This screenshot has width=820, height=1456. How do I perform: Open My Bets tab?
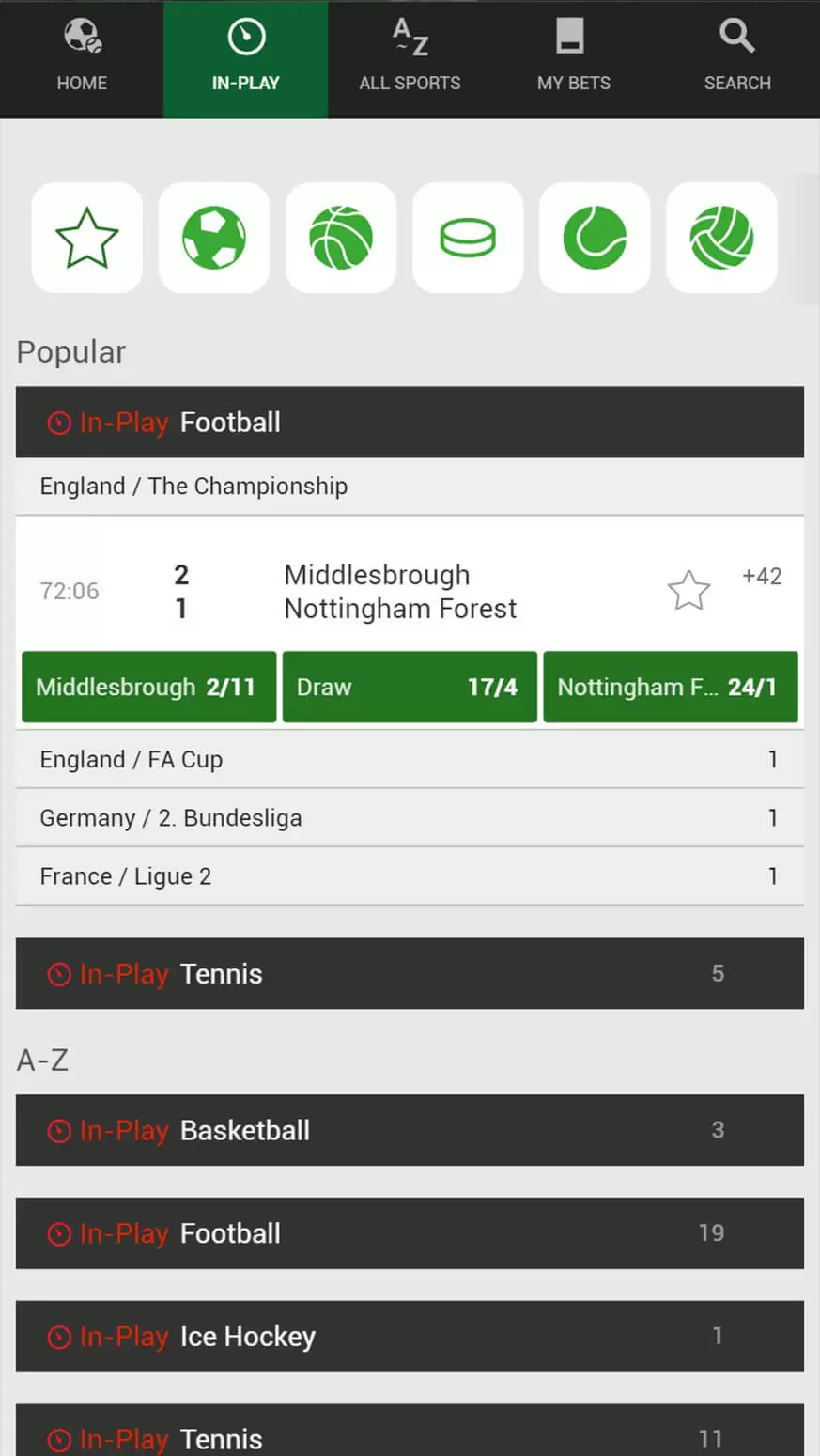[x=573, y=58]
